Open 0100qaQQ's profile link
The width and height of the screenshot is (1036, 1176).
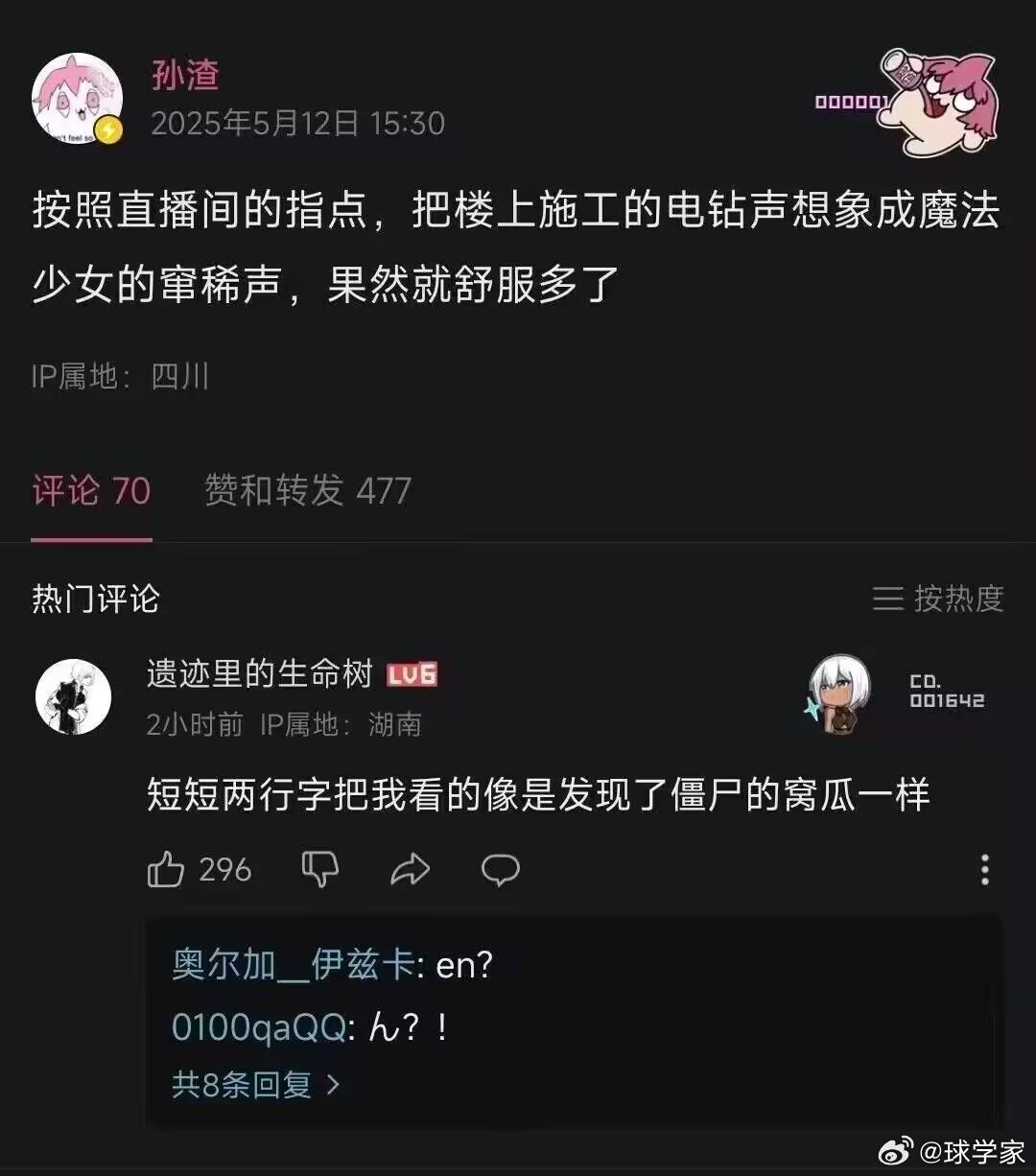pos(259,1027)
